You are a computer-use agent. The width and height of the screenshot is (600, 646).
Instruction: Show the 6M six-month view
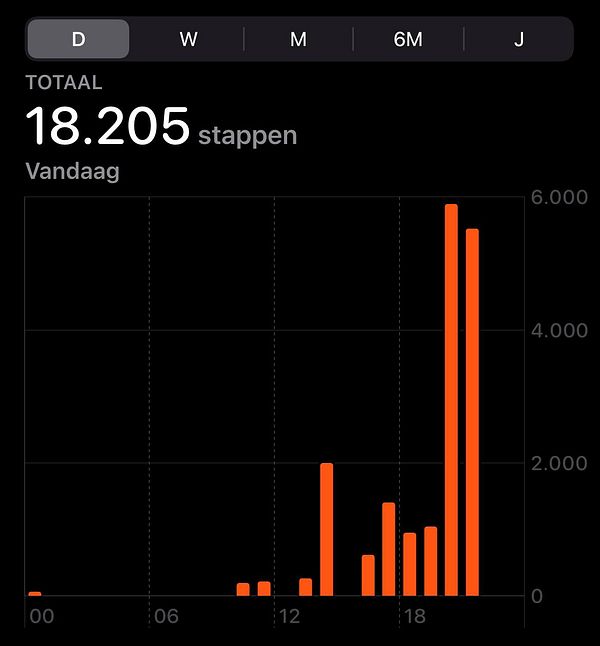pyautogui.click(x=408, y=39)
